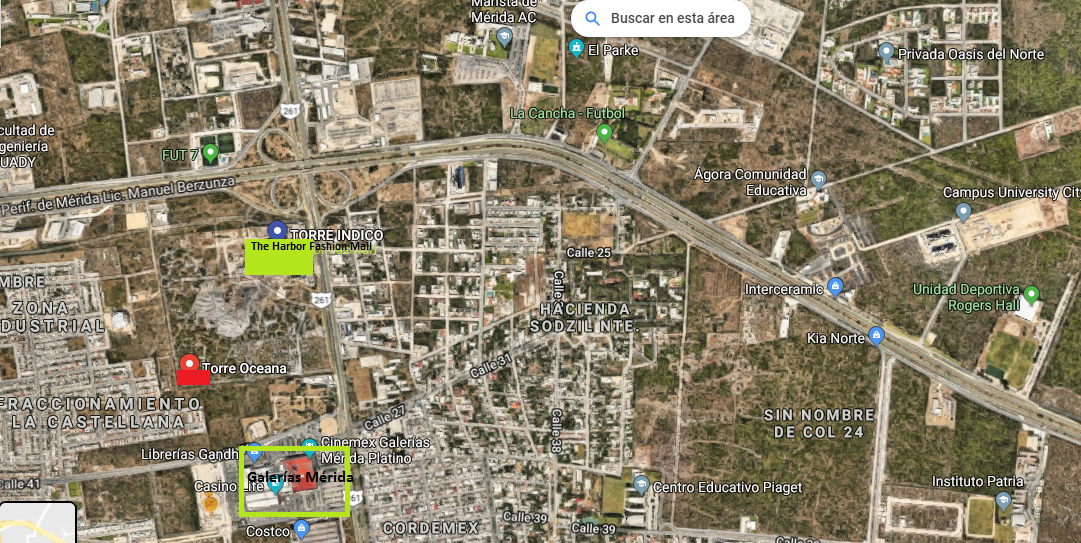This screenshot has width=1081, height=543.
Task: Select the El Parke shopping pin
Action: click(576, 48)
